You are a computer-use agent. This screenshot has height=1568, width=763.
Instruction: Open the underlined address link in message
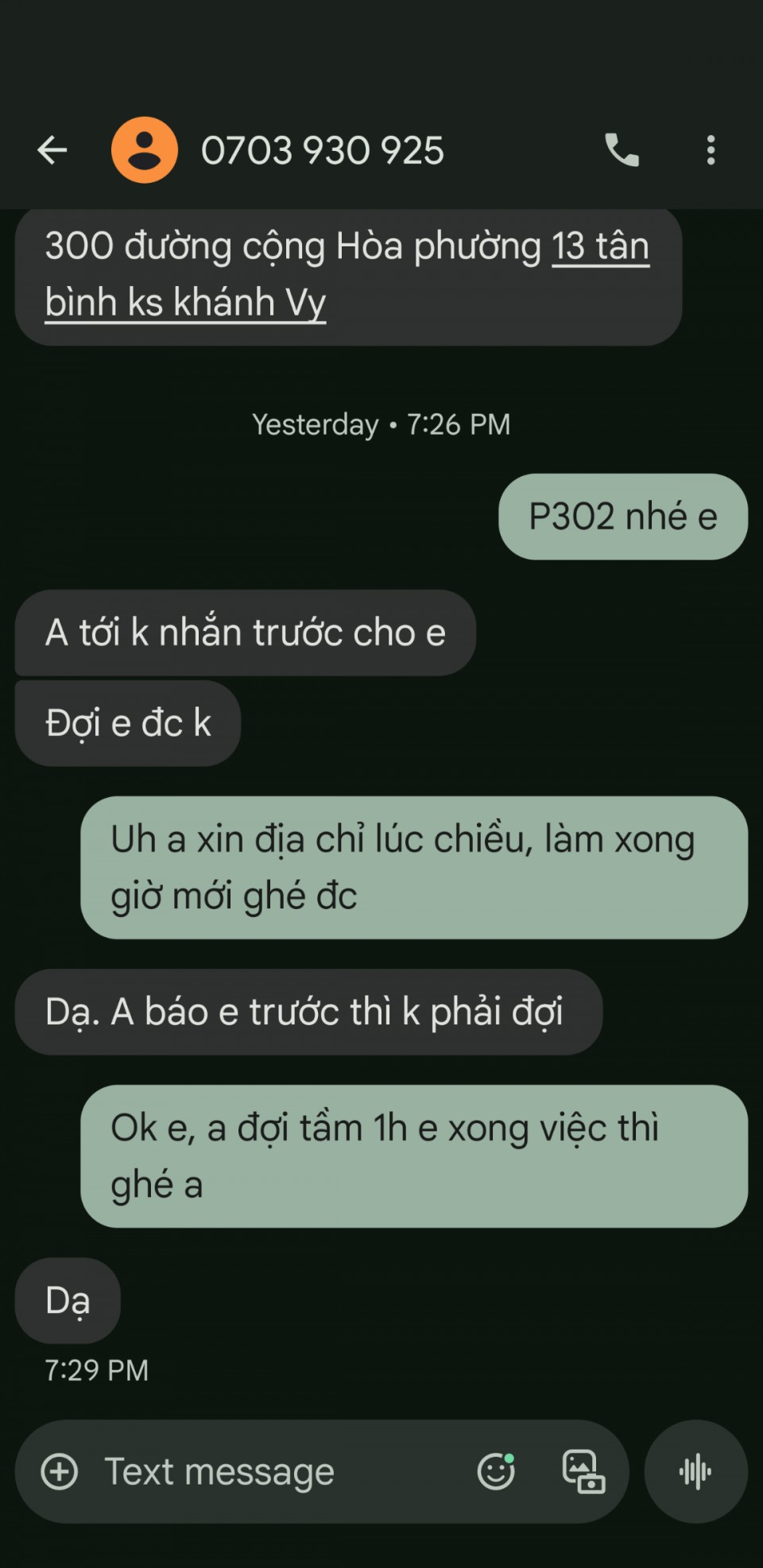(x=184, y=304)
